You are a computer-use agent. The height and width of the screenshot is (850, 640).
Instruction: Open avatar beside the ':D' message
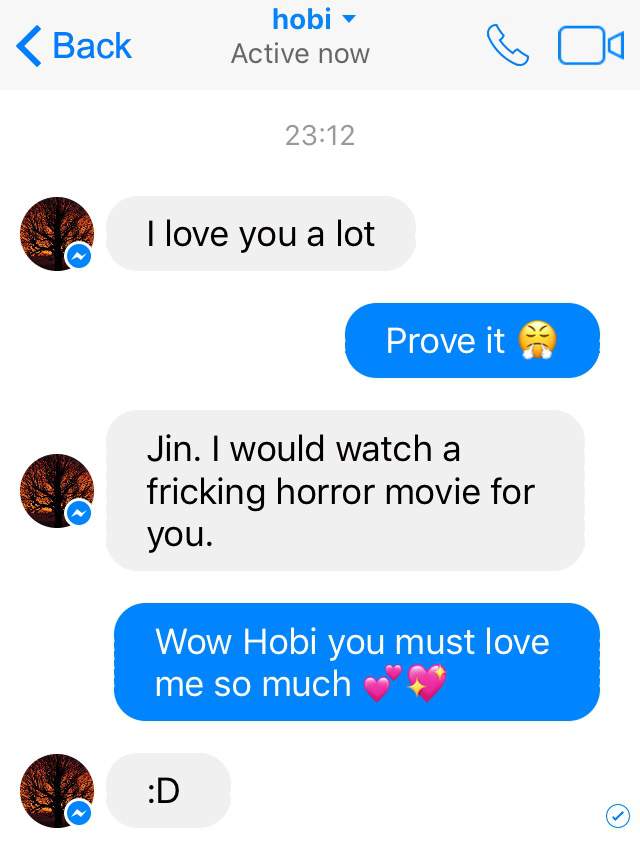57,790
